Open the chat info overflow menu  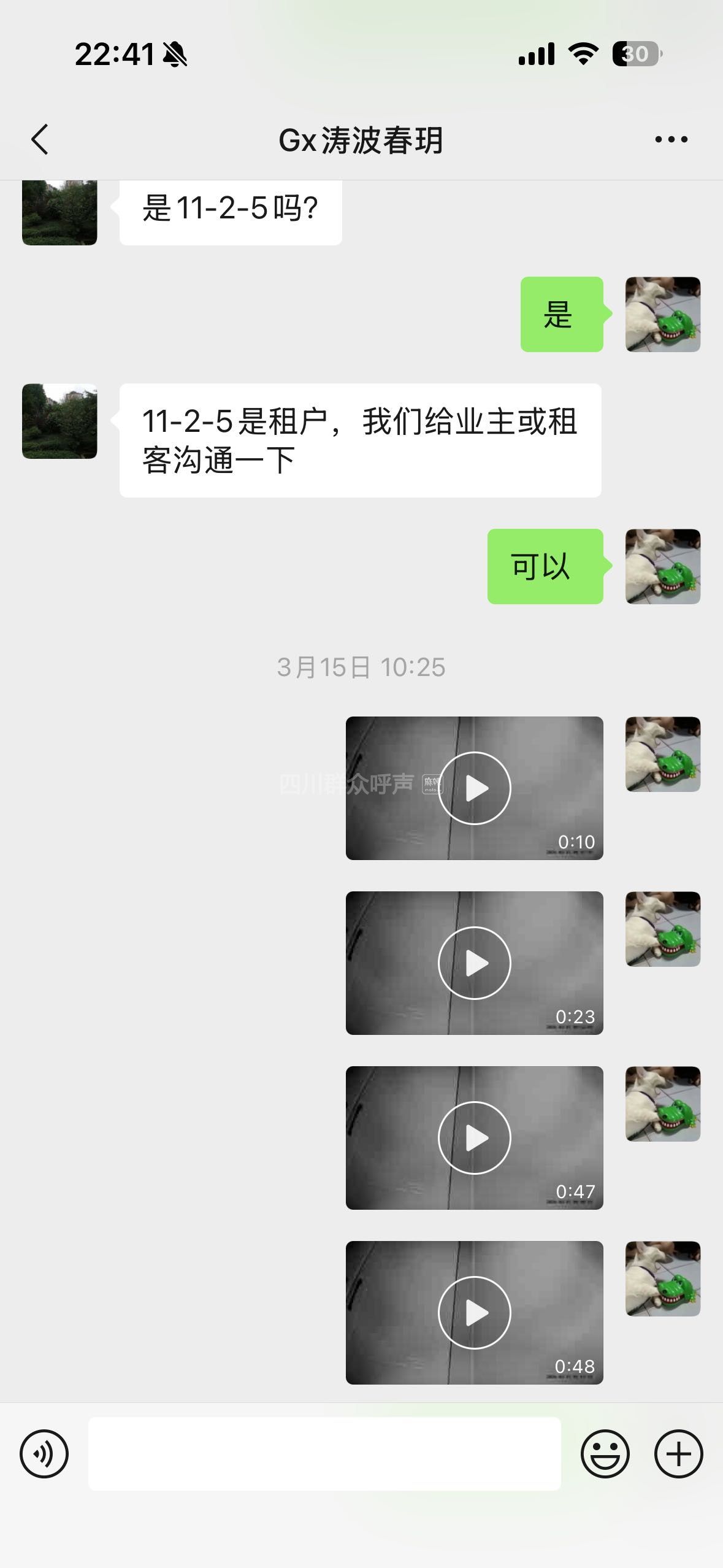click(x=671, y=140)
